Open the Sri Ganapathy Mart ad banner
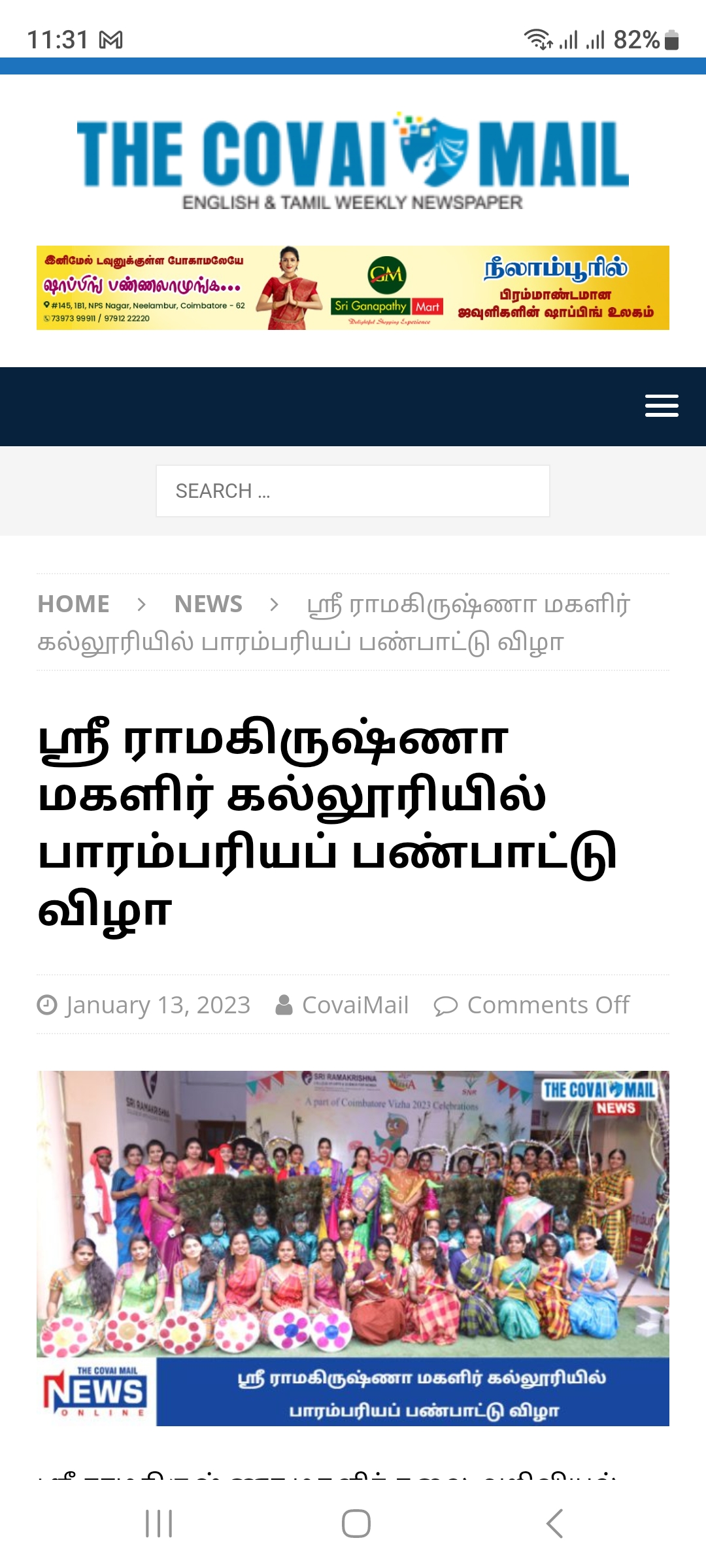This screenshot has height=1568, width=706. tap(353, 287)
